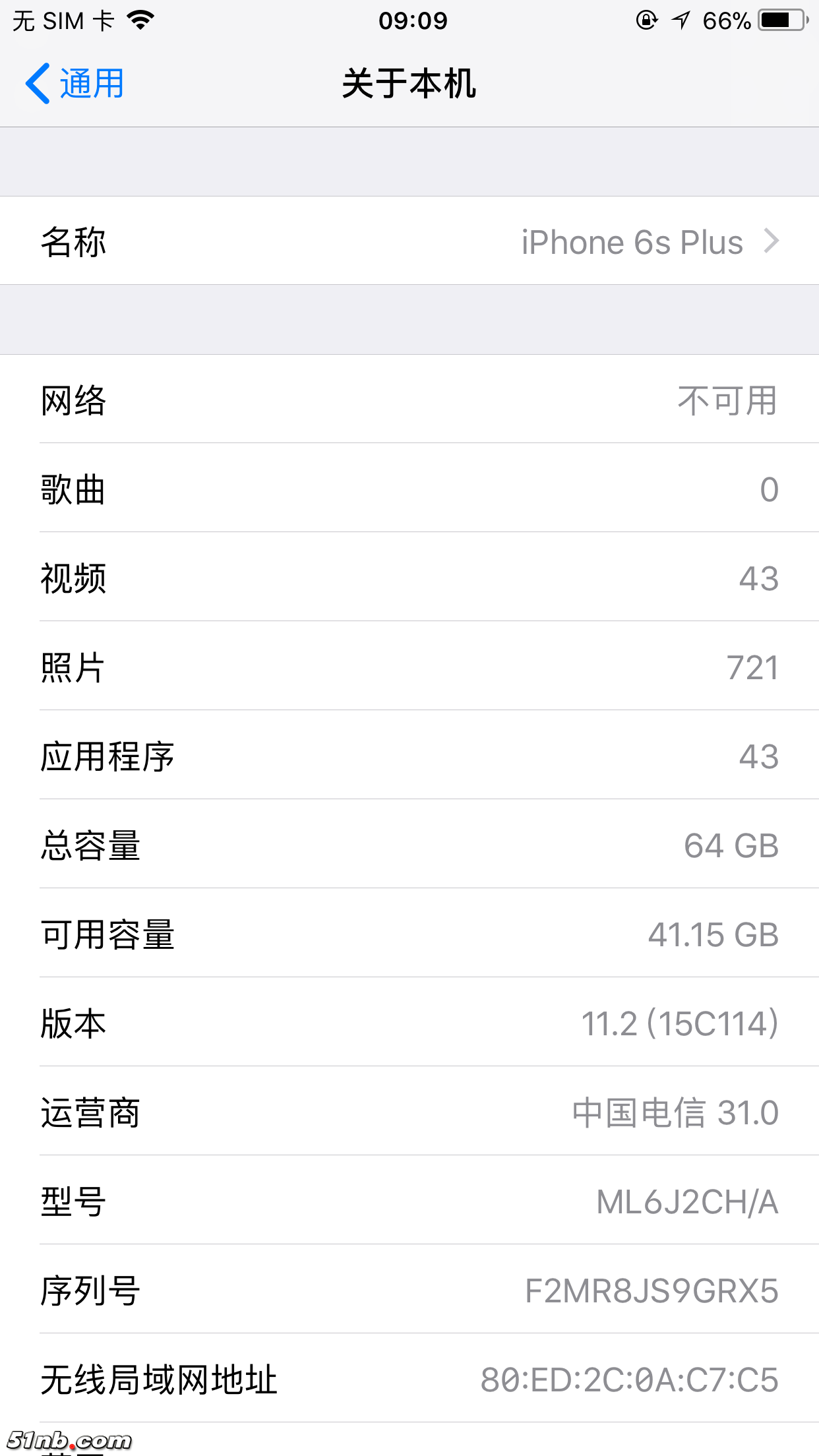
Task: Go back to 通用 settings
Action: (74, 84)
